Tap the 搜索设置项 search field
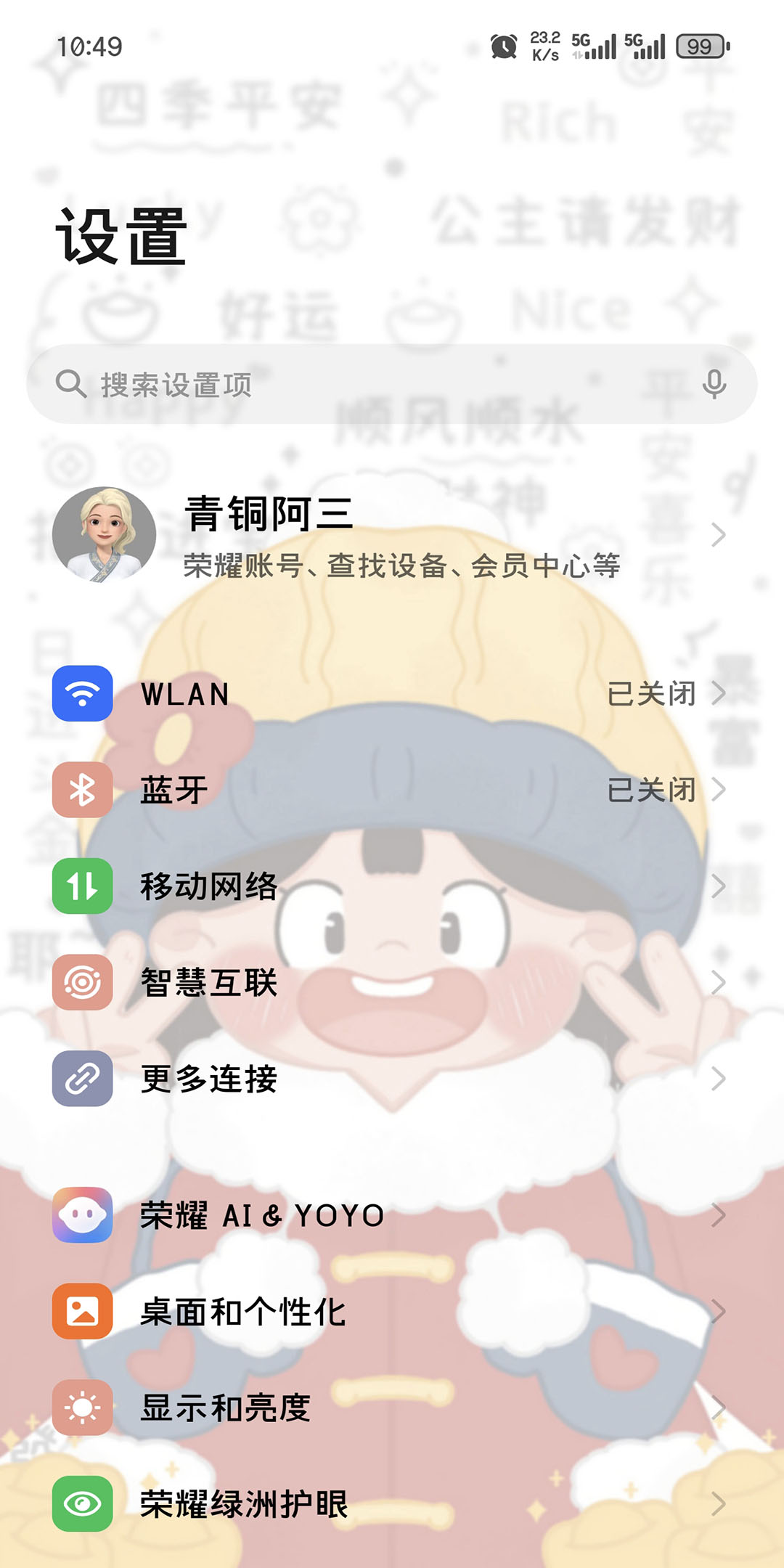784x1568 pixels. (x=363, y=385)
